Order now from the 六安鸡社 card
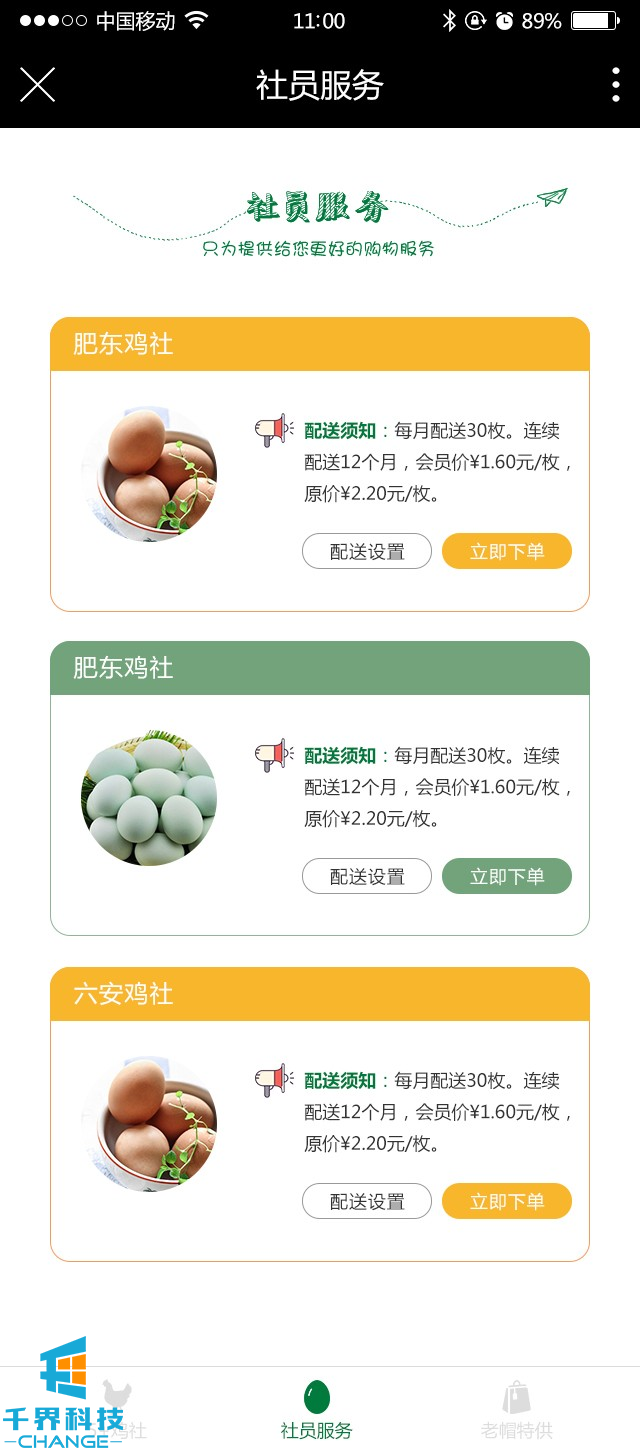 (x=507, y=1201)
